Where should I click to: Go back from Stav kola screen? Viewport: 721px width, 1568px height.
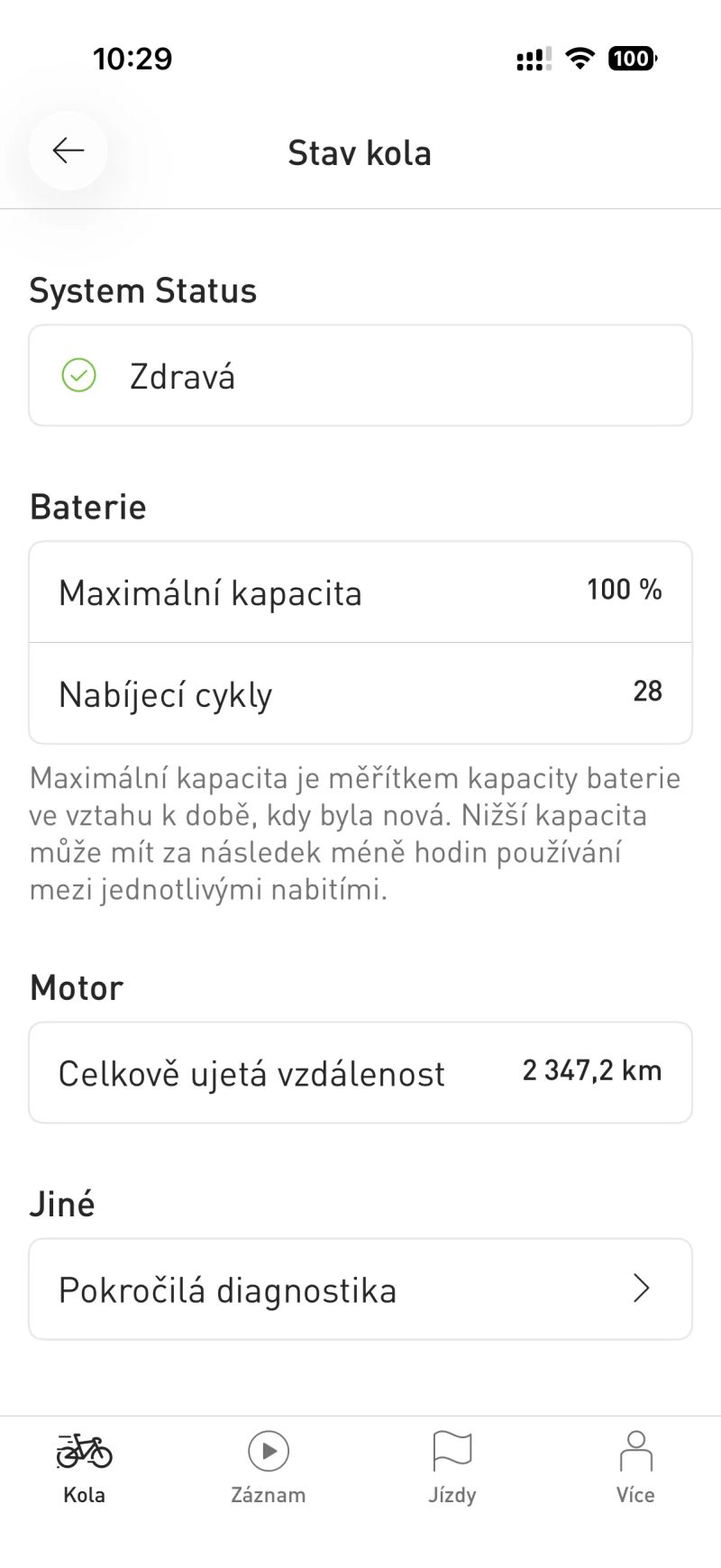68,151
